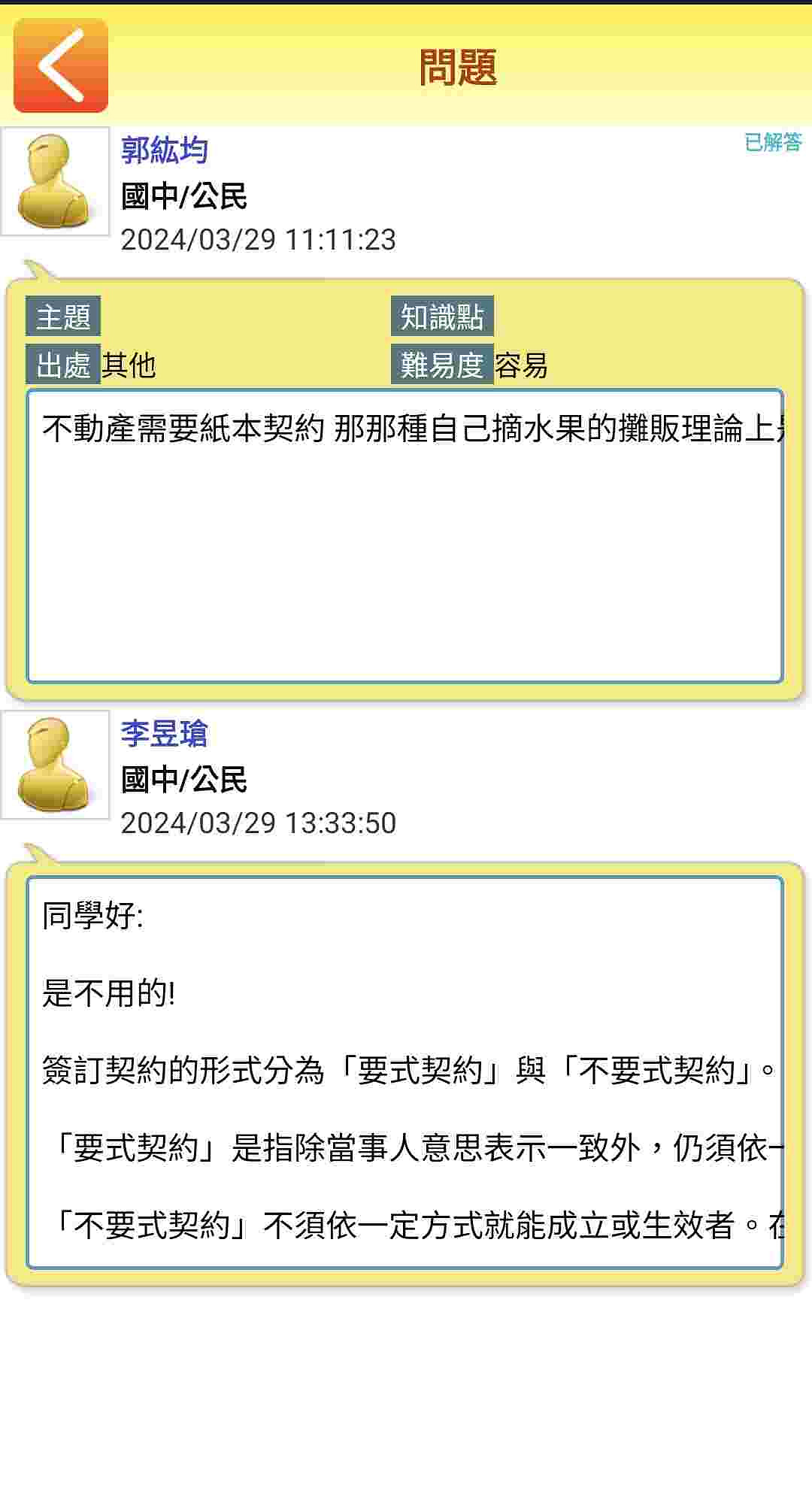Screen dimensions: 812x1497
Task: Open the question text box about 不動產
Action: tap(405, 536)
